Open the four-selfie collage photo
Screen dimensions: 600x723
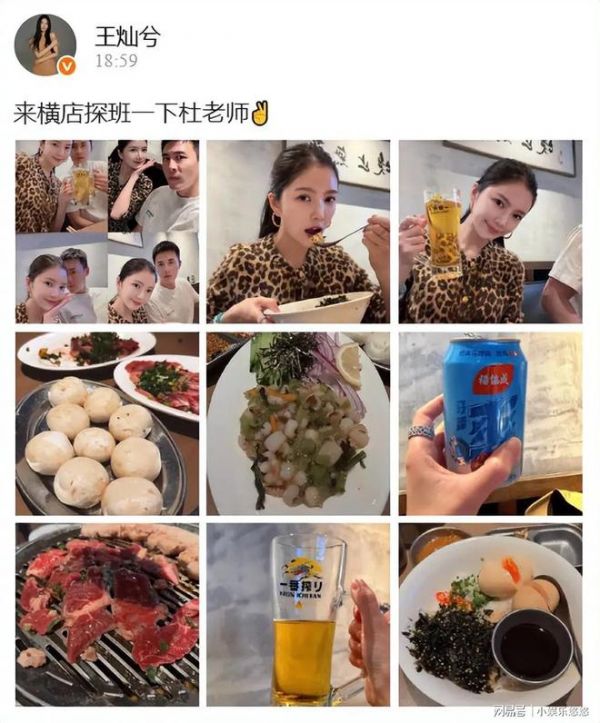pyautogui.click(x=107, y=231)
